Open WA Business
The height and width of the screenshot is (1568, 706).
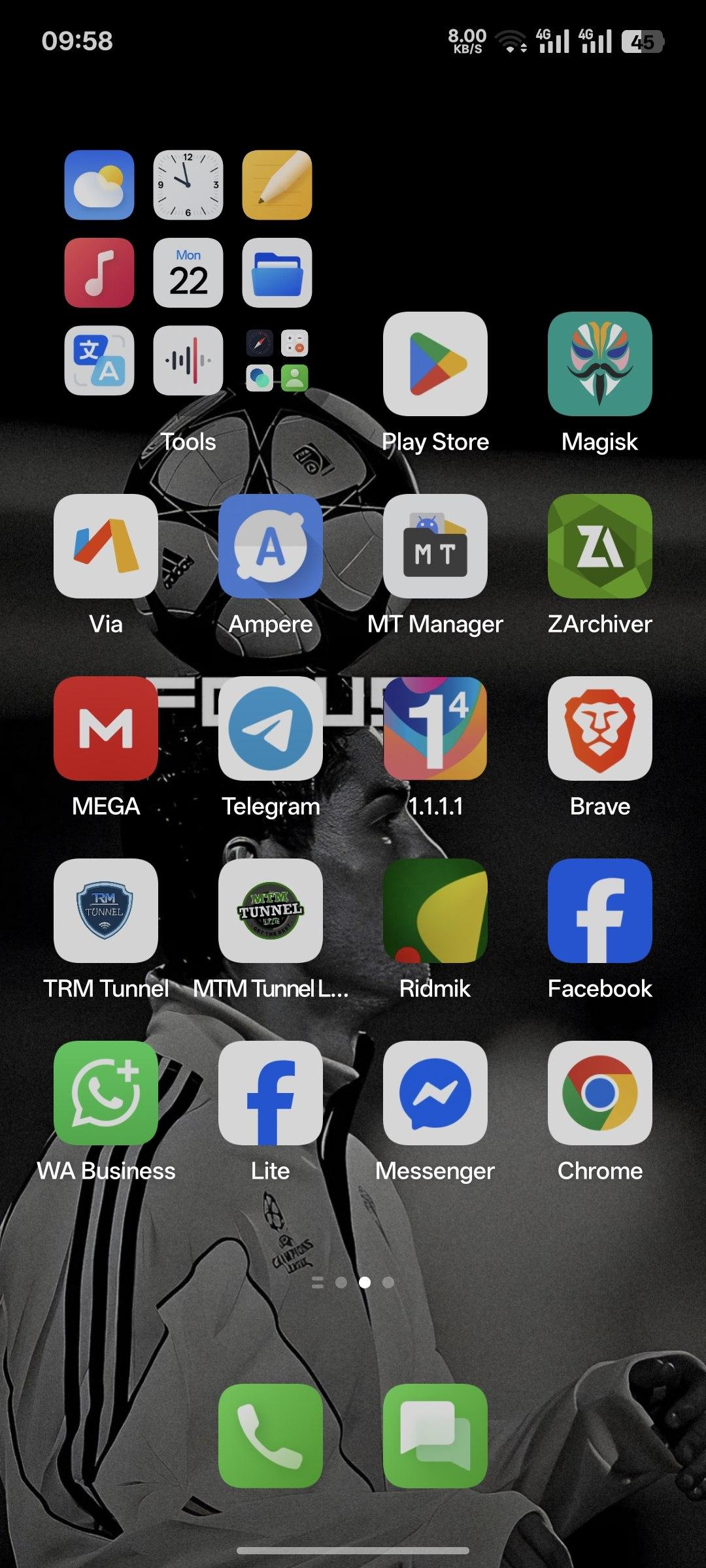click(106, 1093)
